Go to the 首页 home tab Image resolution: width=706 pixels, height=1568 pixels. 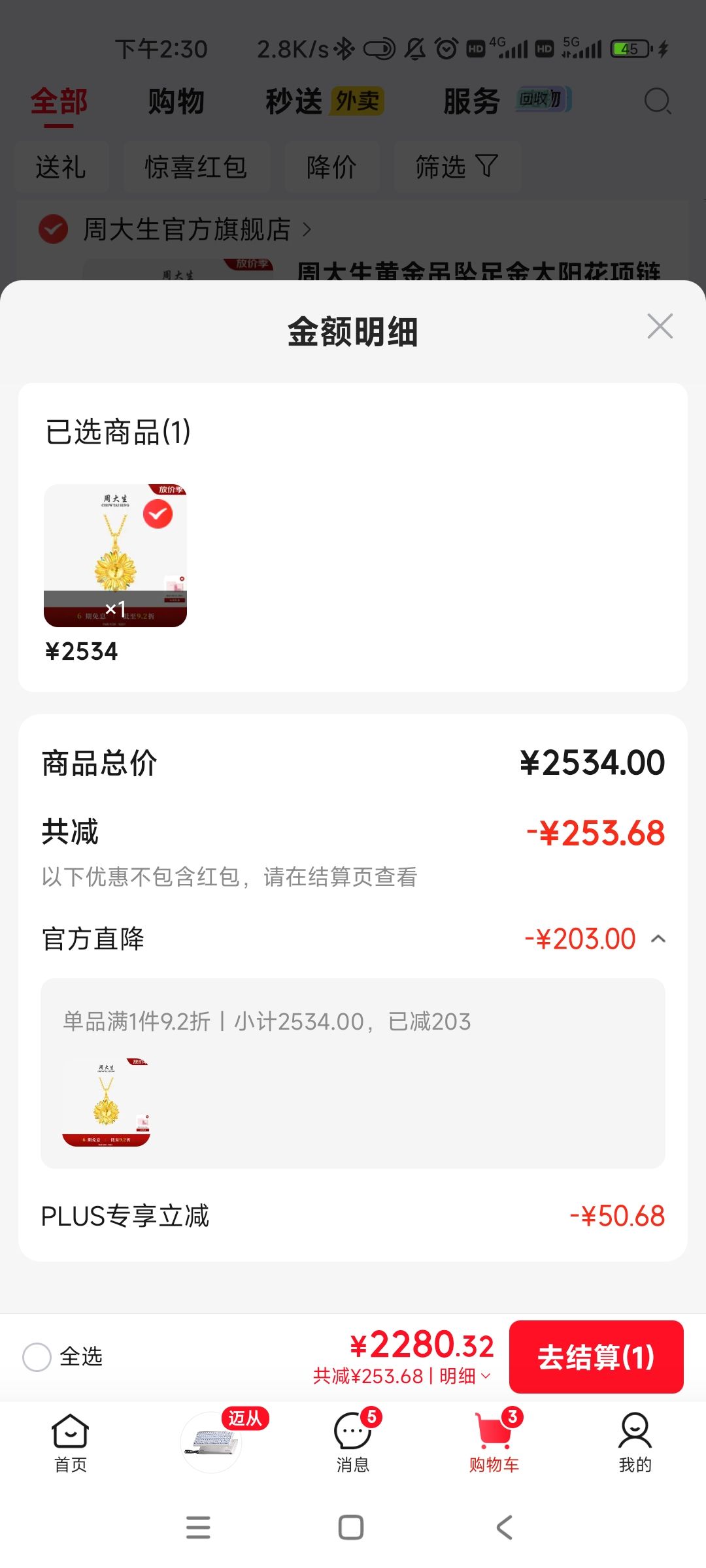[70, 1443]
